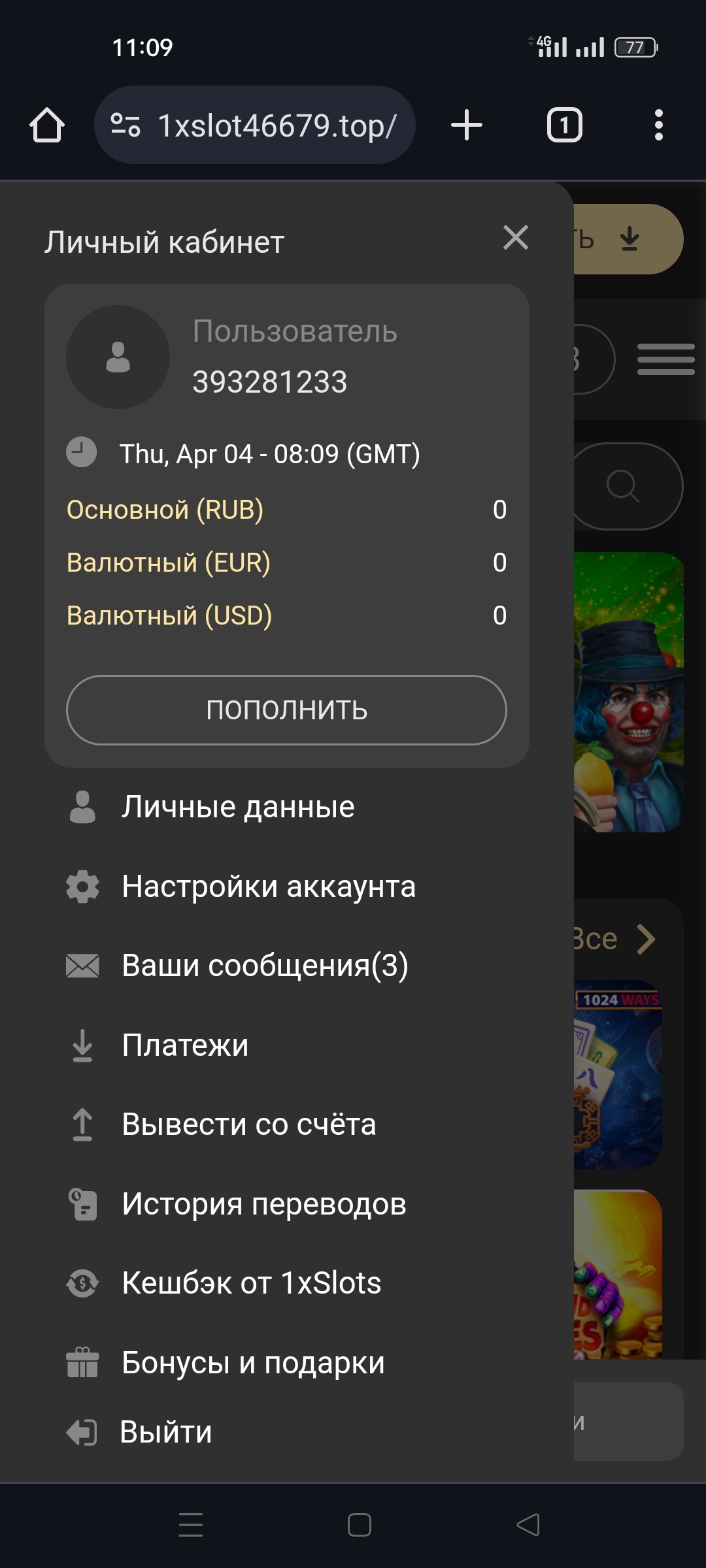The image size is (706, 1568).
Task: Tap the address bar with 1xslot46679.top
Action: tap(255, 125)
